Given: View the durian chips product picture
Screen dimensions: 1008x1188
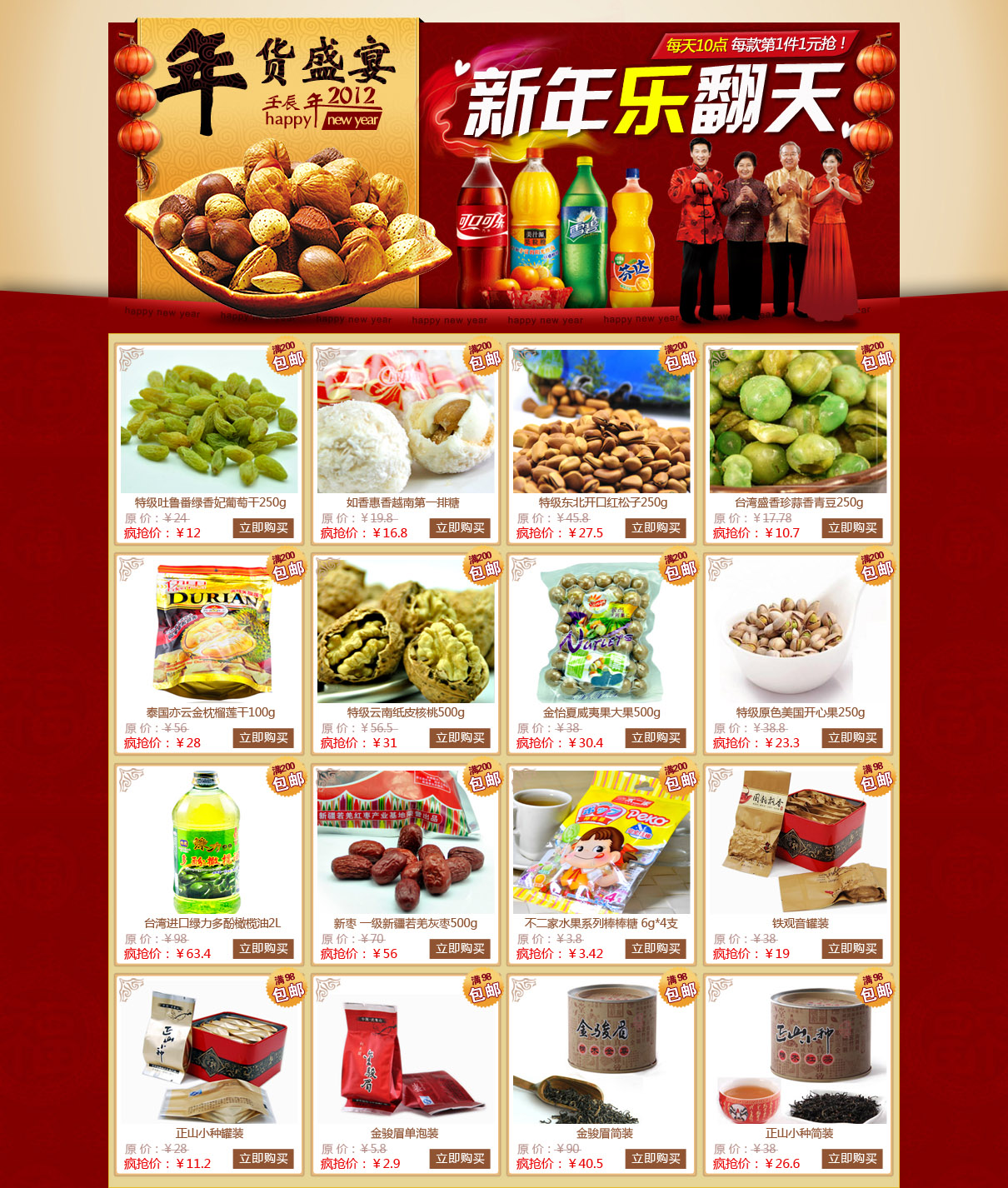Looking at the screenshot, I should (209, 631).
